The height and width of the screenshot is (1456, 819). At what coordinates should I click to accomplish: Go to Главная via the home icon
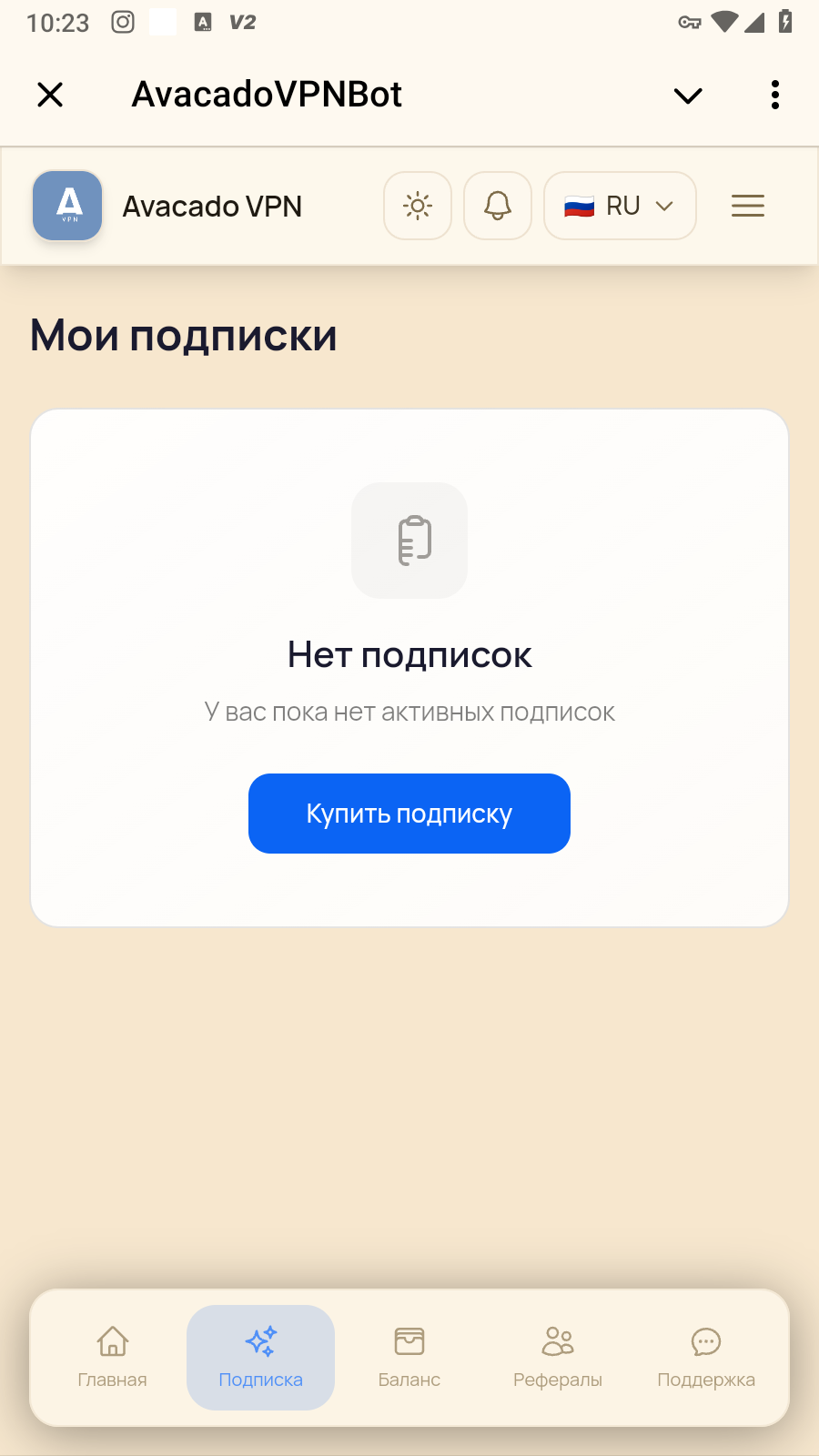coord(113,1356)
